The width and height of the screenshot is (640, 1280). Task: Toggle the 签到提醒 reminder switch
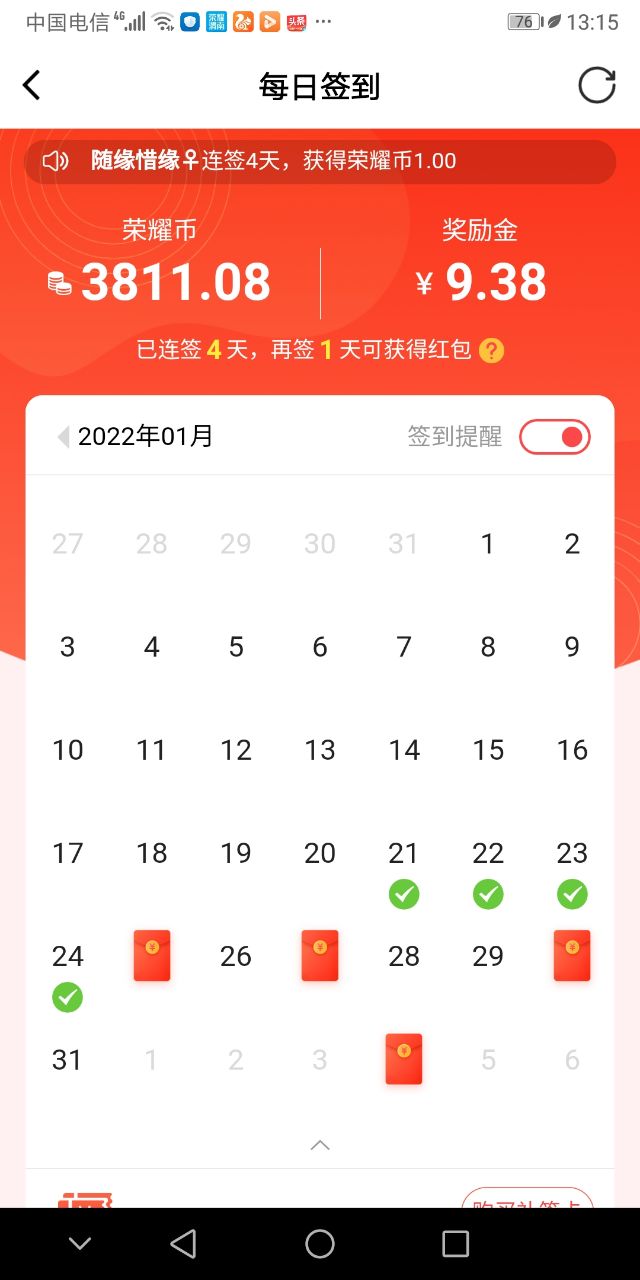point(555,437)
